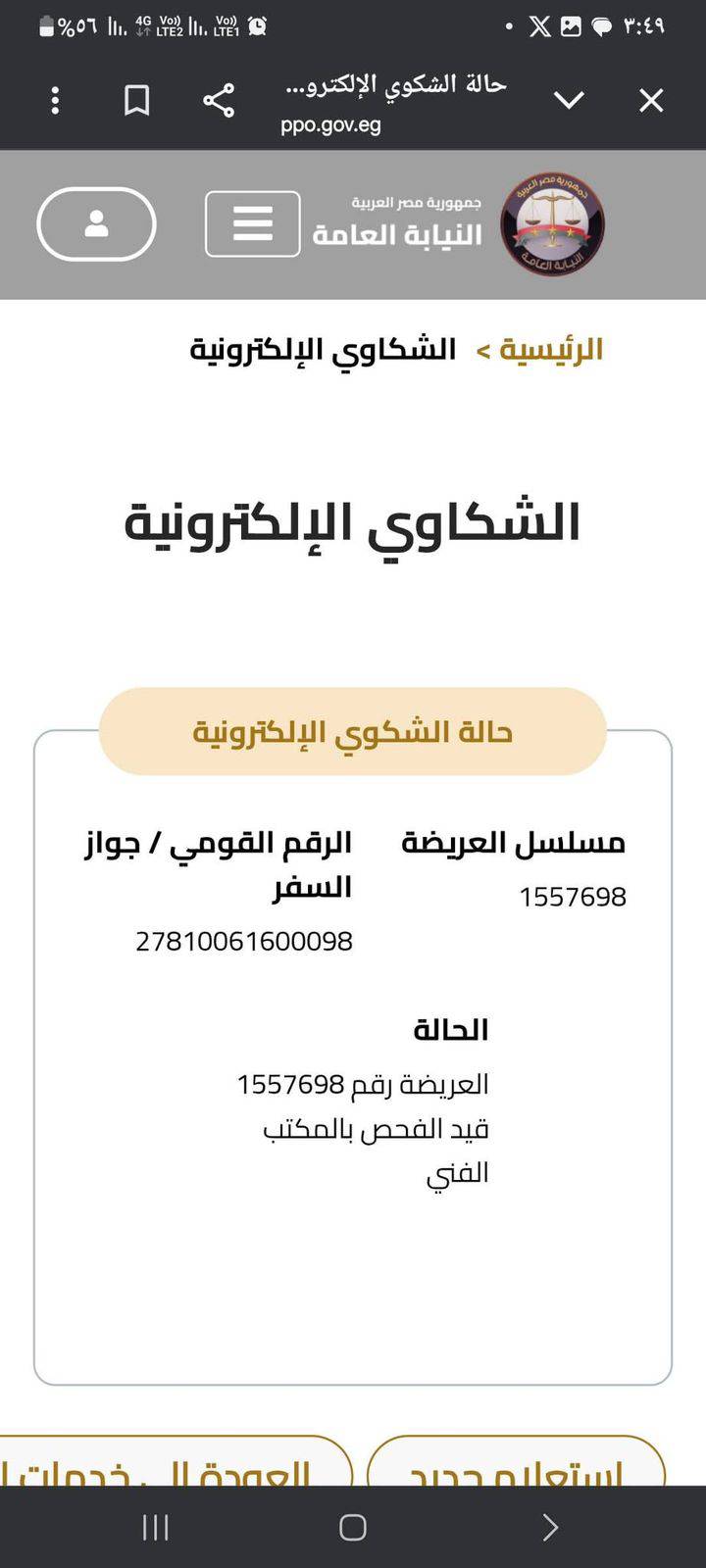Open the browser overflow menu
This screenshot has width=706, height=1568.
(x=55, y=100)
